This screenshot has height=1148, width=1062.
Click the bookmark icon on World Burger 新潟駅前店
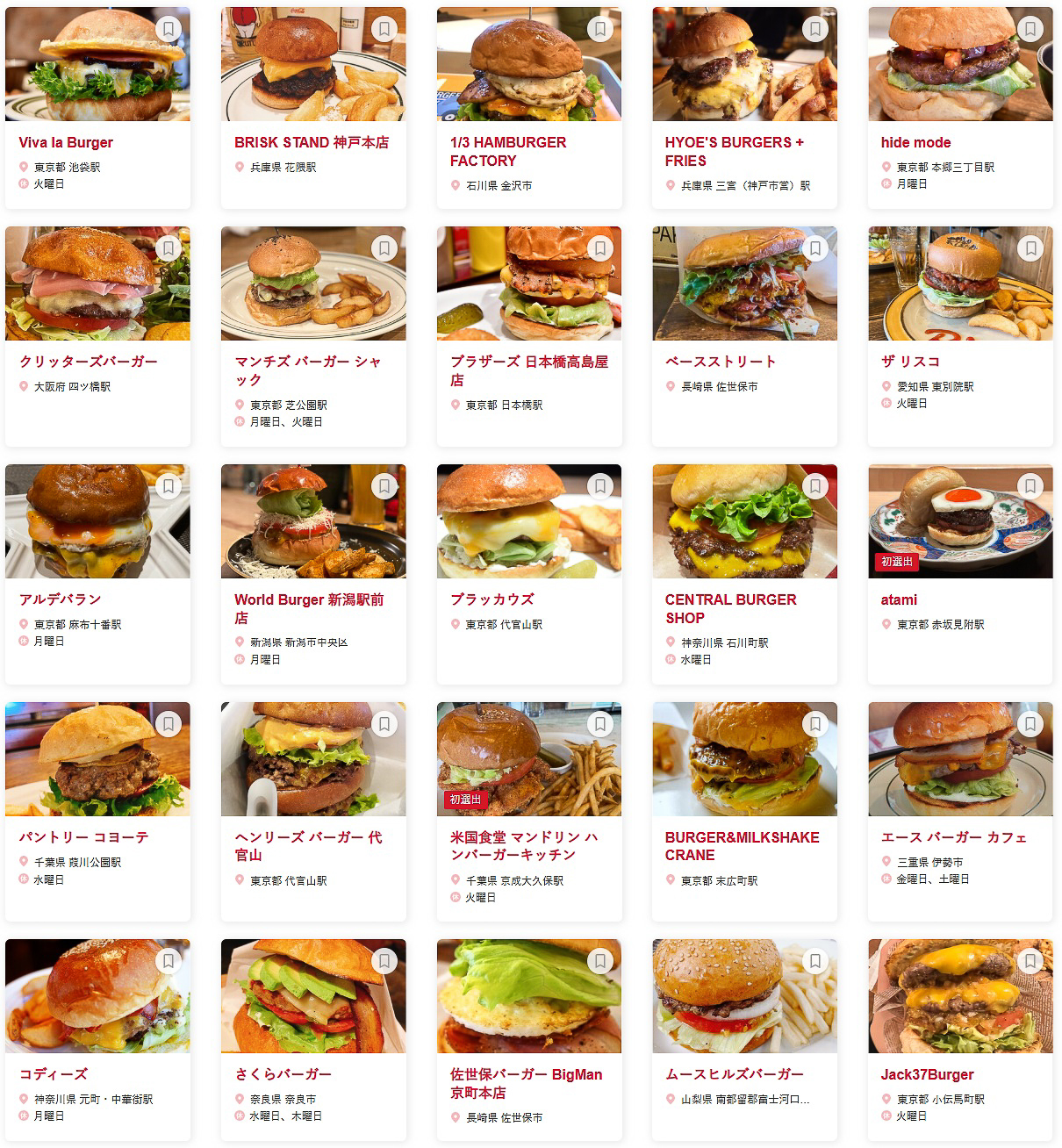[x=384, y=485]
